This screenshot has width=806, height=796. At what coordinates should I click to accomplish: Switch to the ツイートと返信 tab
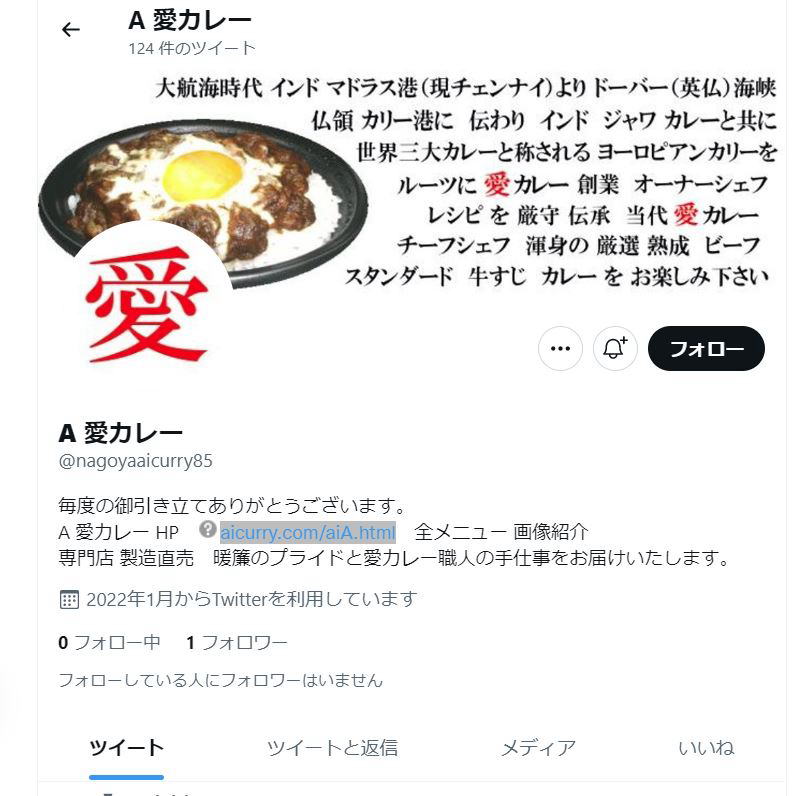pyautogui.click(x=332, y=748)
